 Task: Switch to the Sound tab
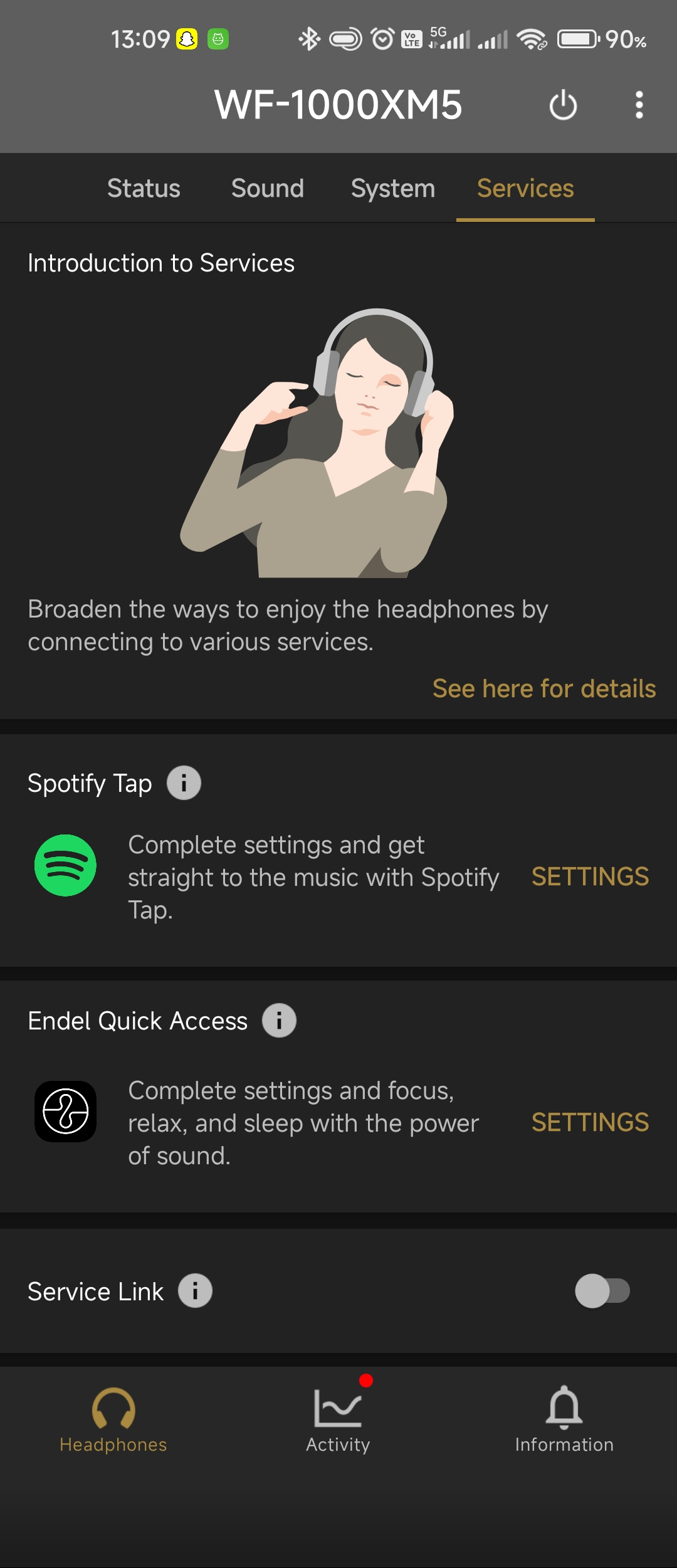[x=268, y=188]
